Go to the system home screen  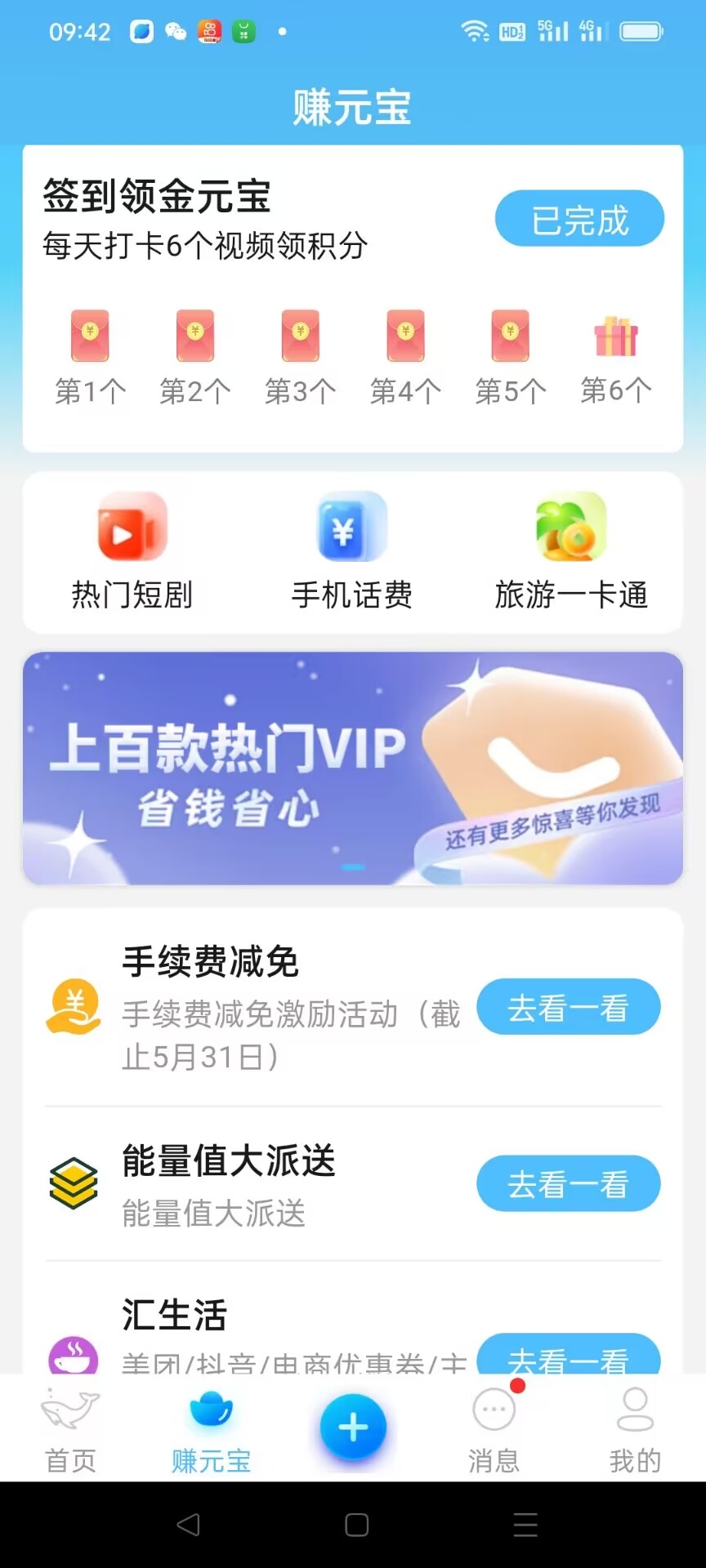pos(356,1525)
